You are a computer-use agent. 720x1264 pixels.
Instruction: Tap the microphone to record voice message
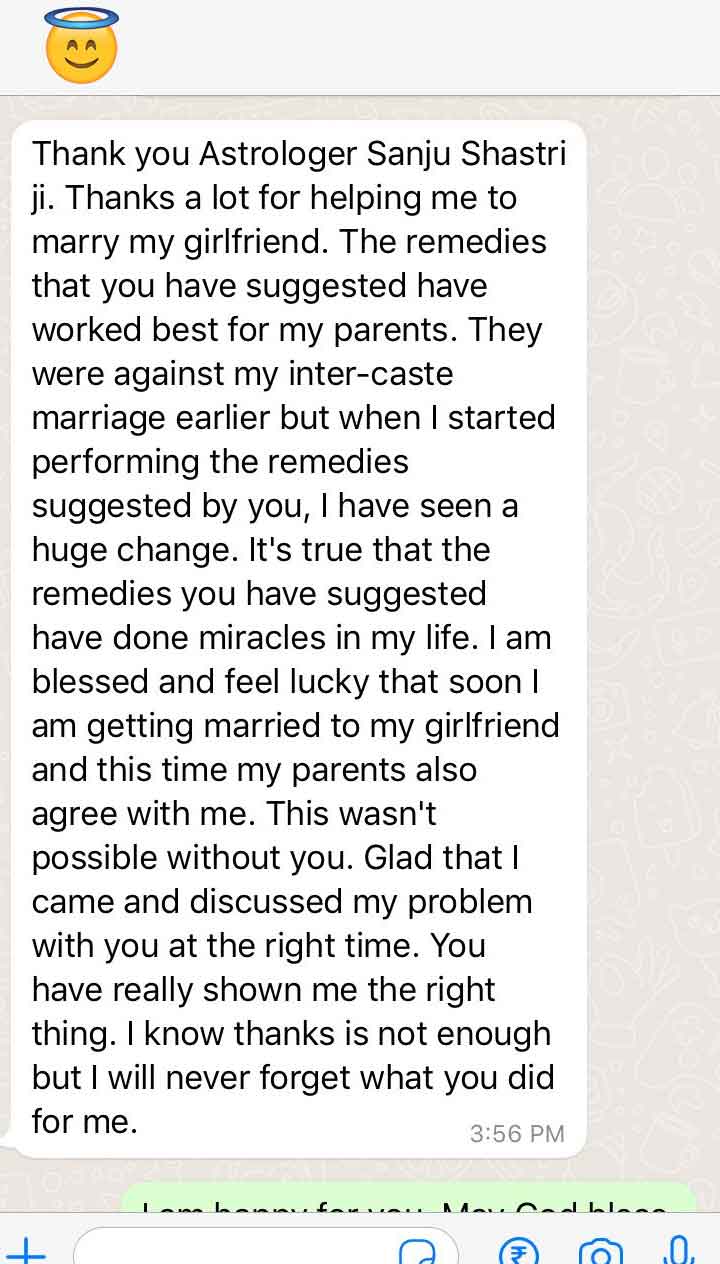coord(680,1249)
